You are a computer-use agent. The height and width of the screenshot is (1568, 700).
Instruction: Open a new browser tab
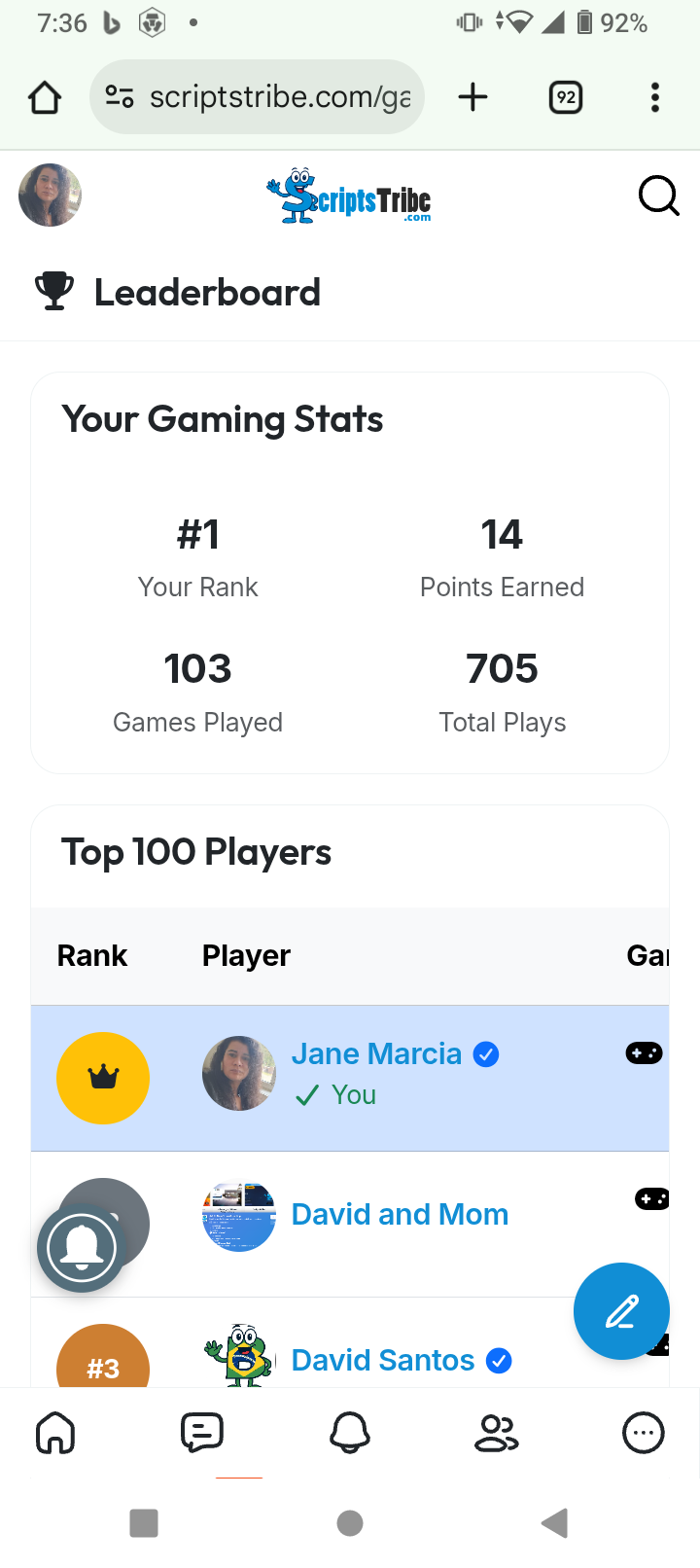click(472, 97)
